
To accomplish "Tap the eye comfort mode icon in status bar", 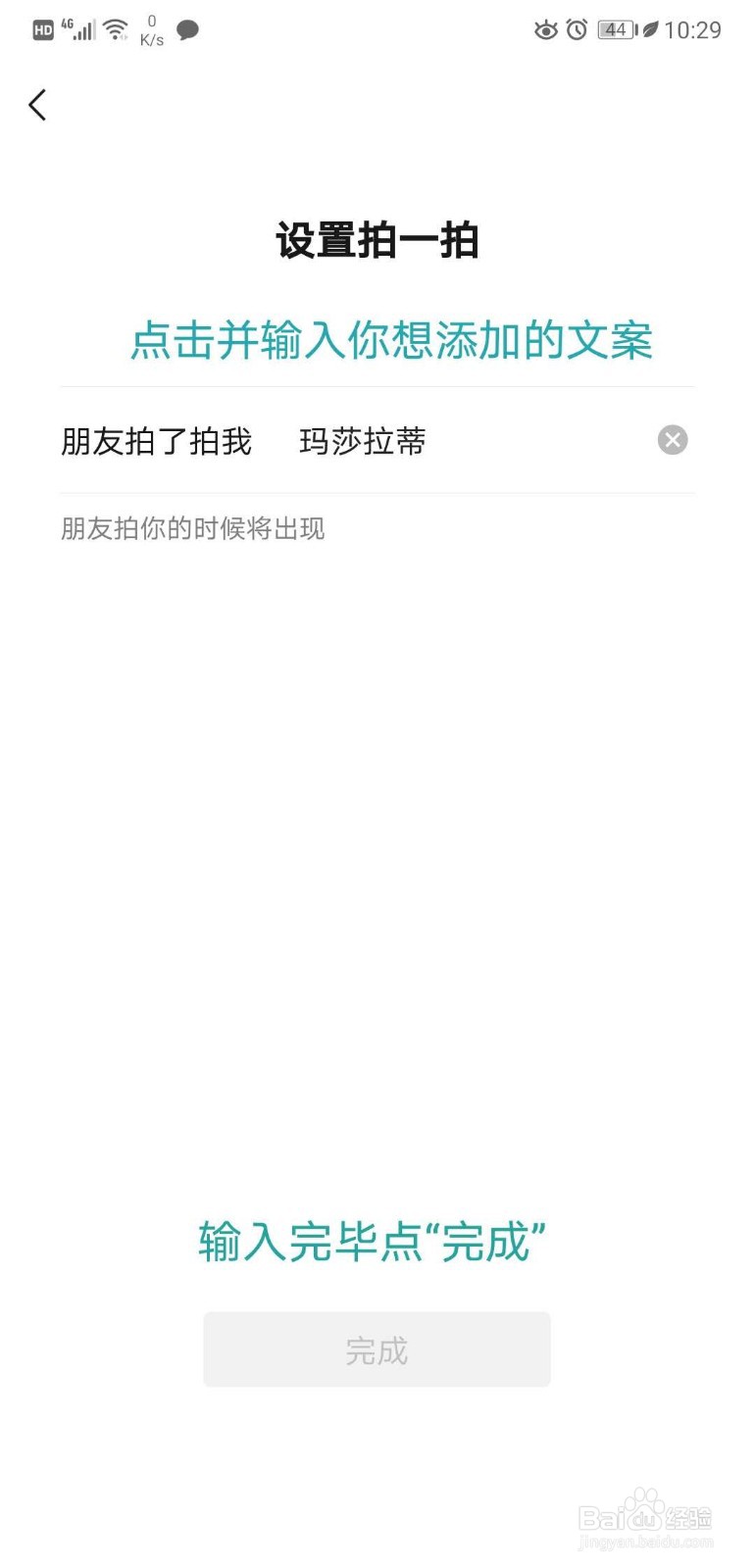I will (x=546, y=29).
